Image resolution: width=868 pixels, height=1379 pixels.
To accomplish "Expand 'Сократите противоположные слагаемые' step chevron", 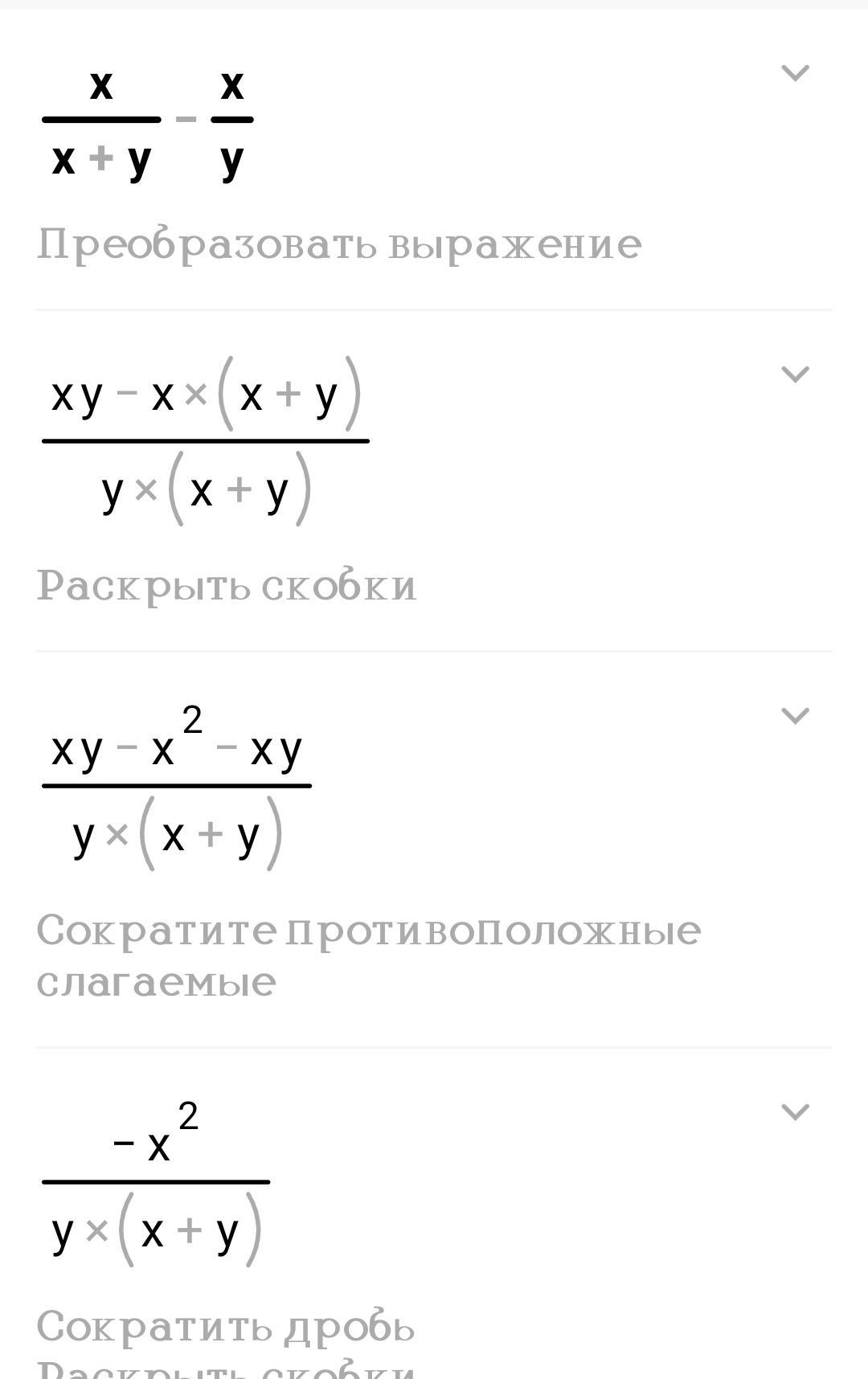I will pyautogui.click(x=795, y=716).
